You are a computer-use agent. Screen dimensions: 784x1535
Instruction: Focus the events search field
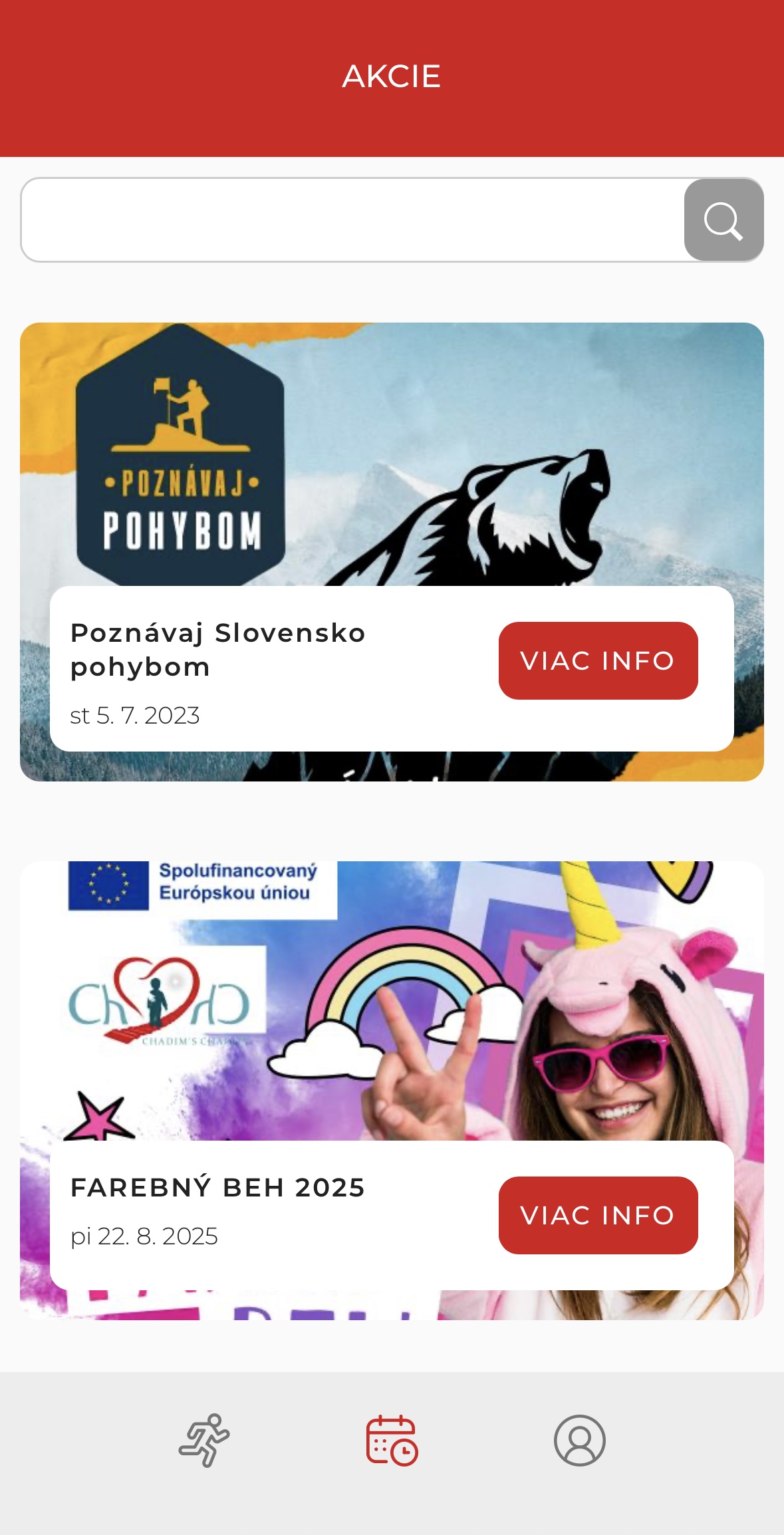tap(352, 220)
